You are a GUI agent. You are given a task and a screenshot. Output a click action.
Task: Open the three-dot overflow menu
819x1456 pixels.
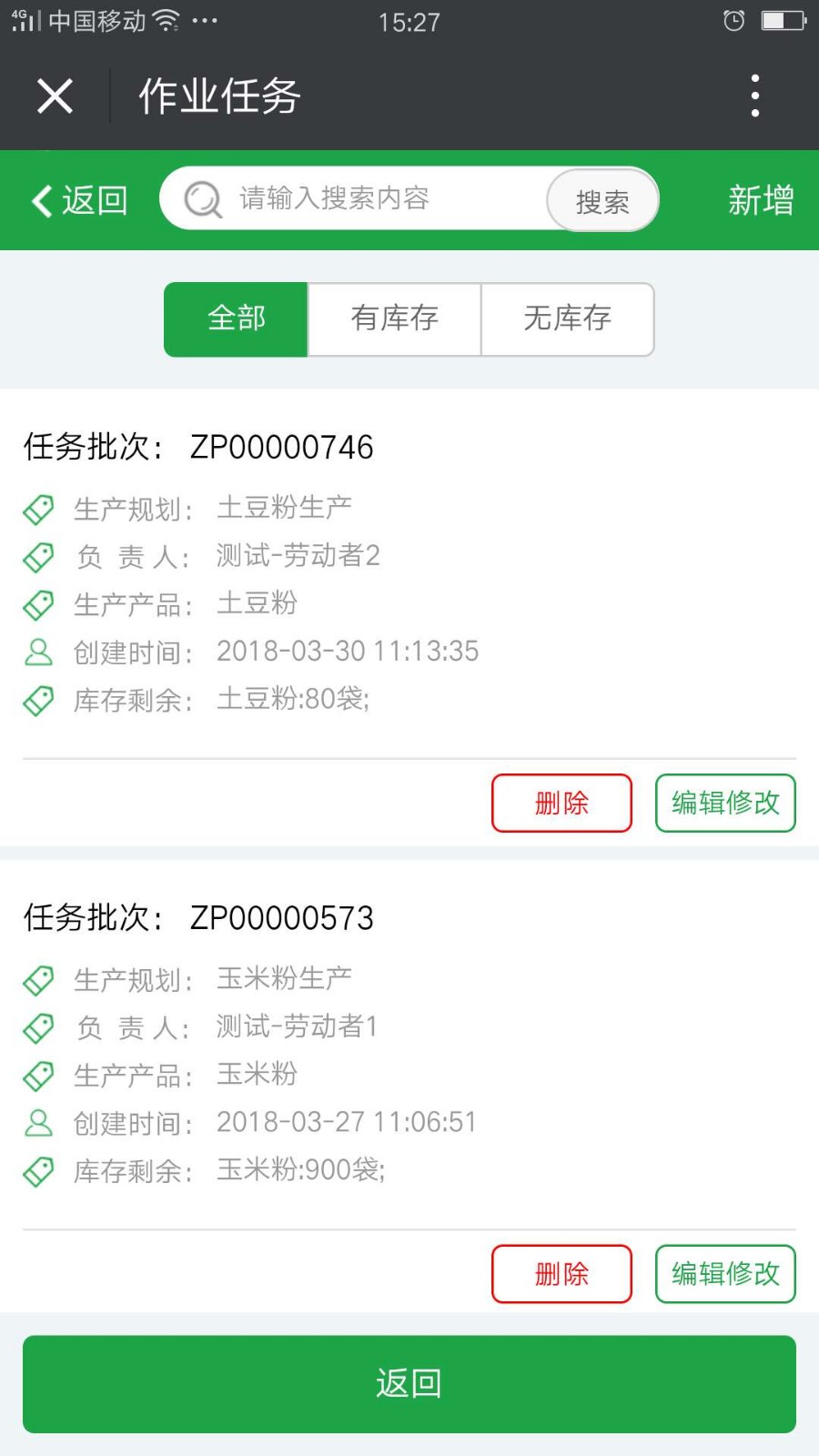[754, 96]
